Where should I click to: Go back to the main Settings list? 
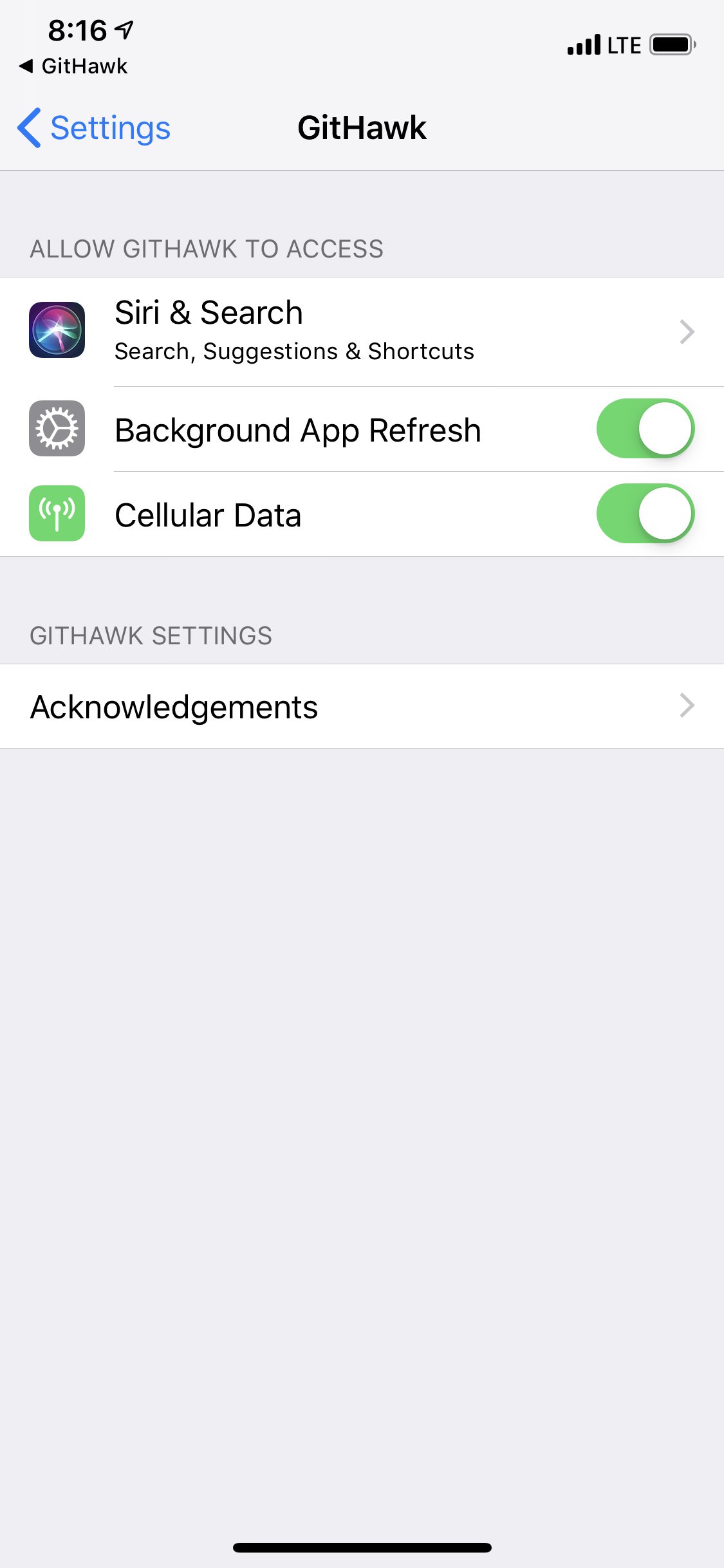click(x=94, y=127)
